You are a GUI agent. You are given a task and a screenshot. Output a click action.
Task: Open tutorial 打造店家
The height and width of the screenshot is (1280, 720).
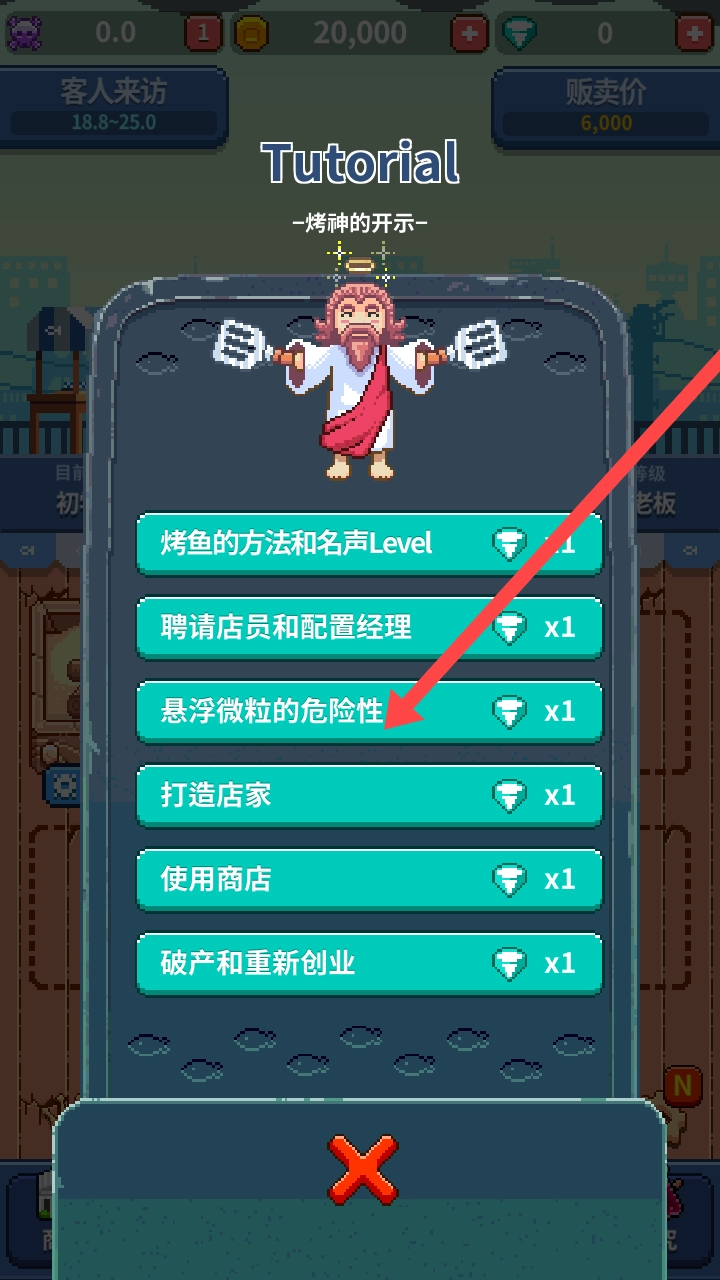pyautogui.click(x=368, y=796)
